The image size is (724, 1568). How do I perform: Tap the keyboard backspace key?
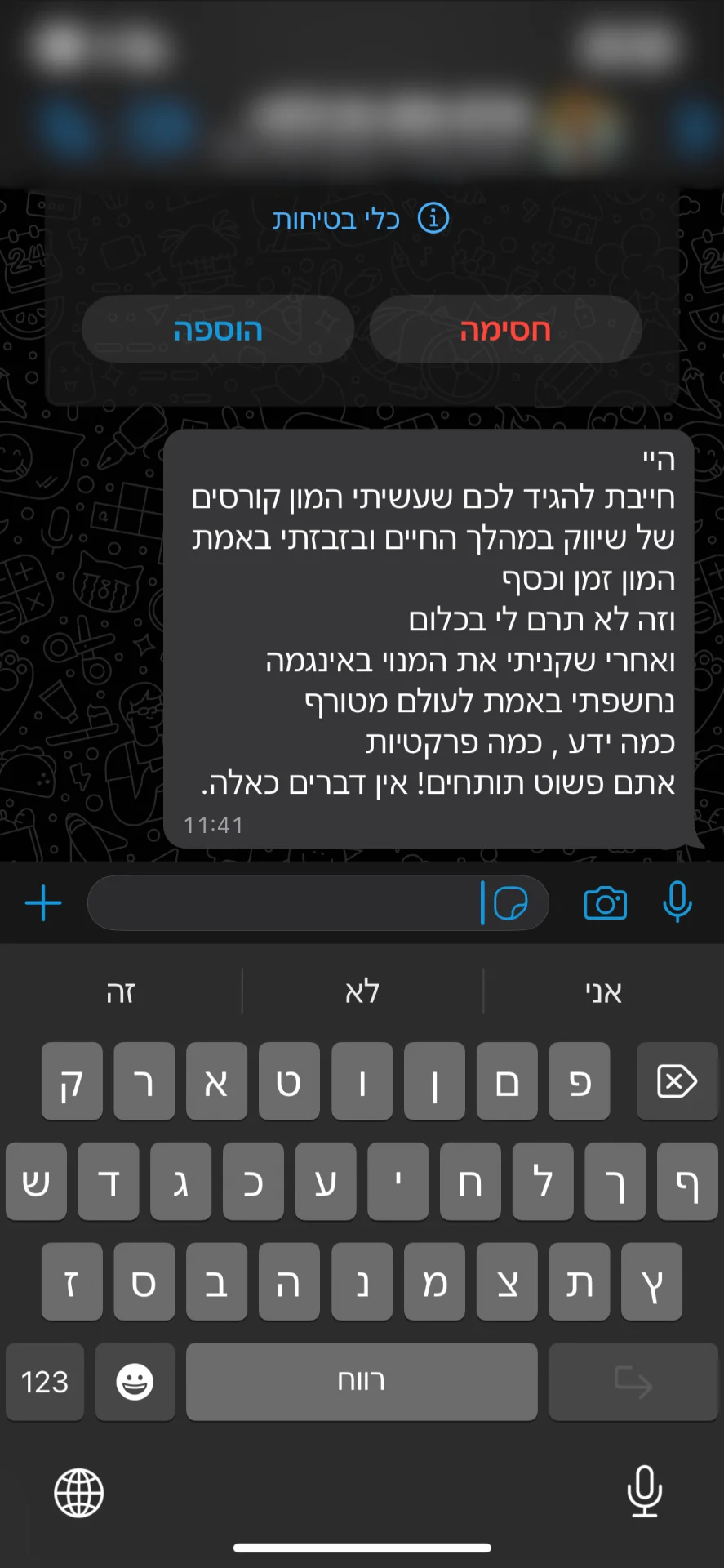(677, 1081)
